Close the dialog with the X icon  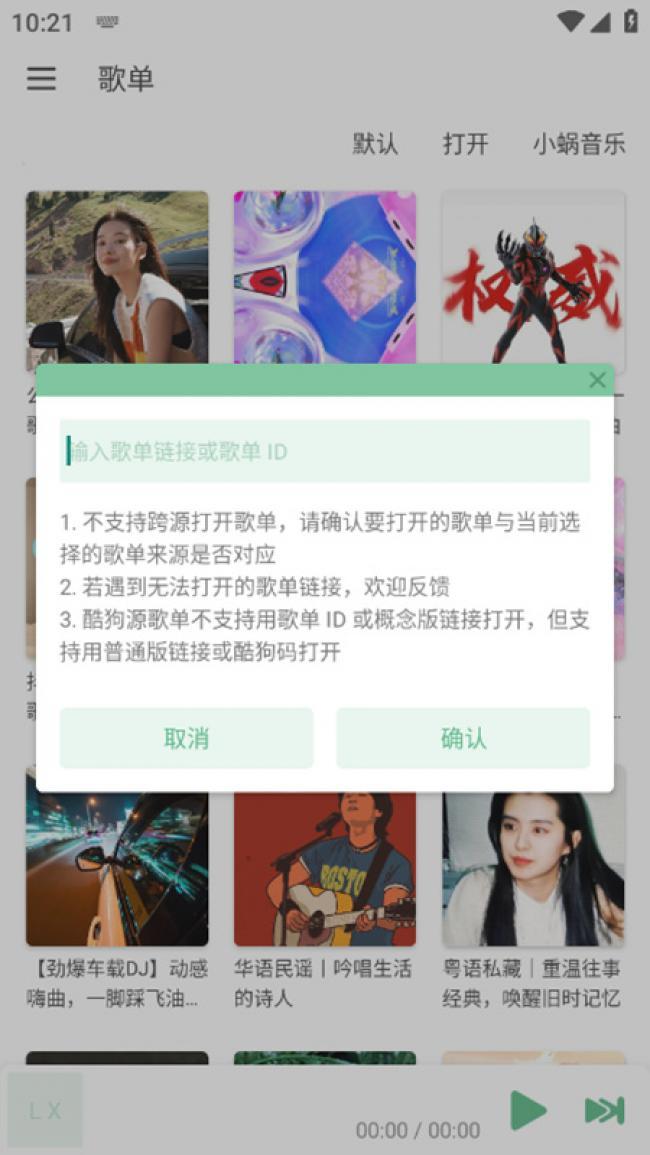[597, 380]
